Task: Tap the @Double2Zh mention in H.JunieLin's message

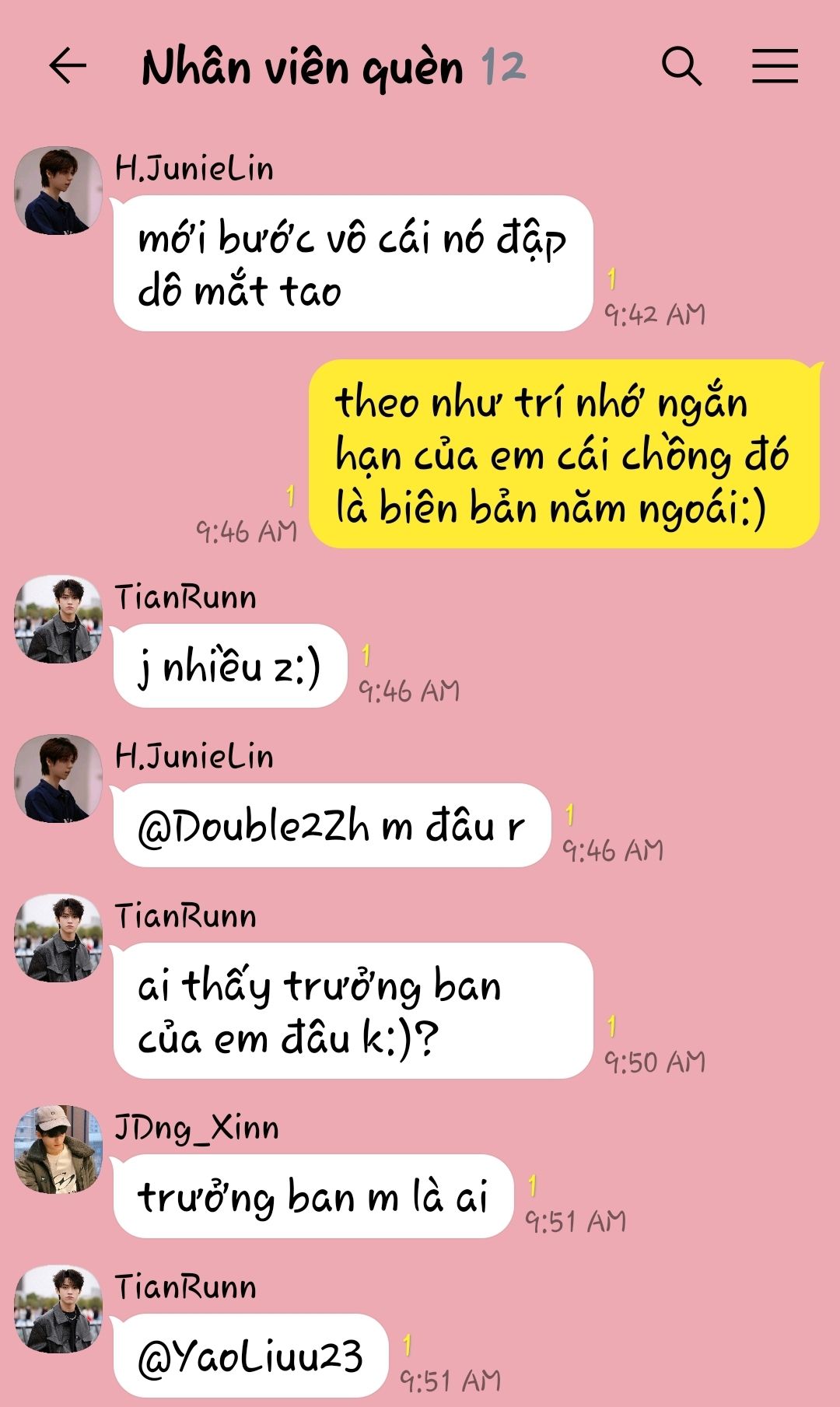Action: 253,826
